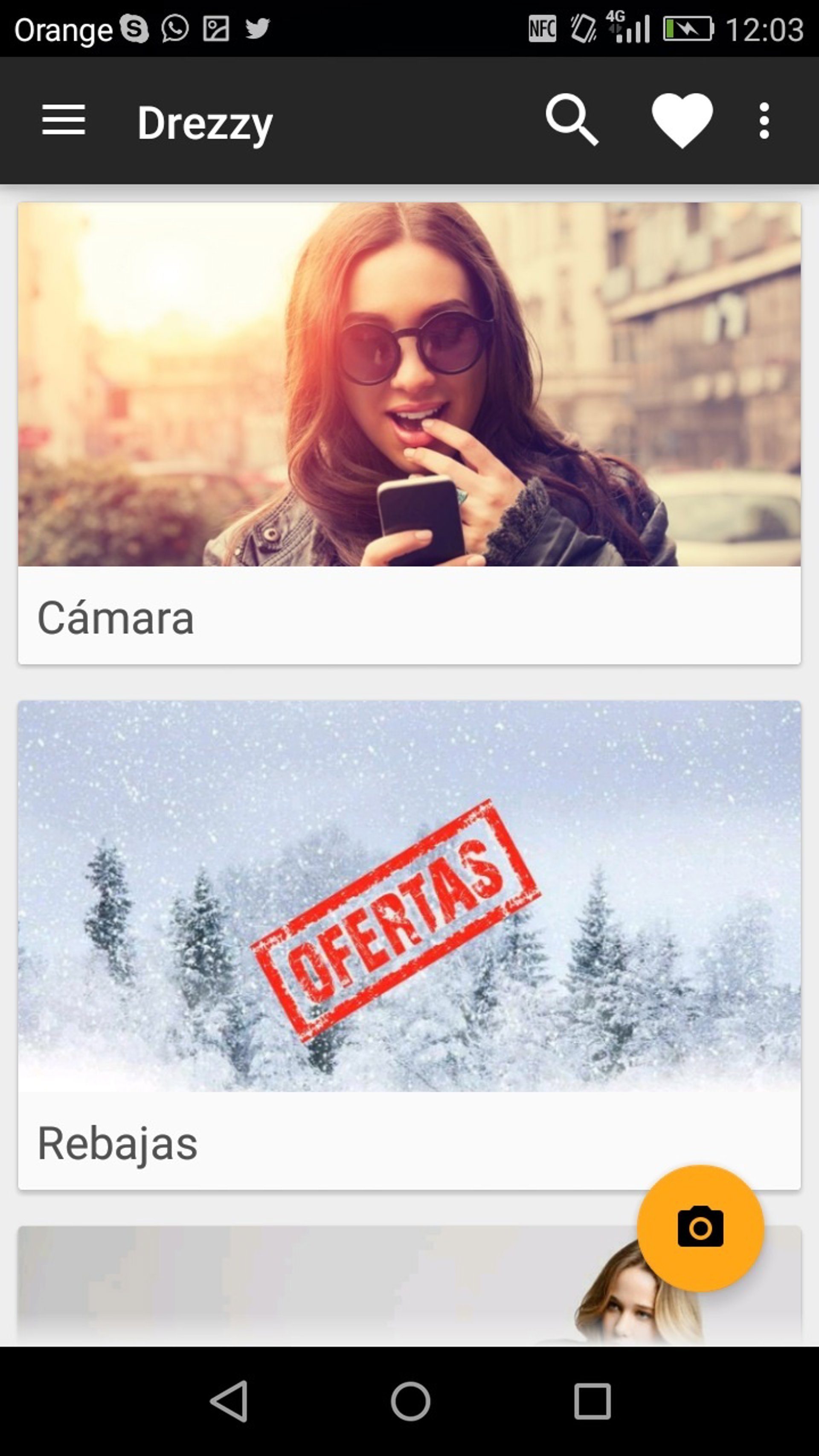Tap the orange camera floating button
The height and width of the screenshot is (1456, 819).
[x=700, y=1228]
